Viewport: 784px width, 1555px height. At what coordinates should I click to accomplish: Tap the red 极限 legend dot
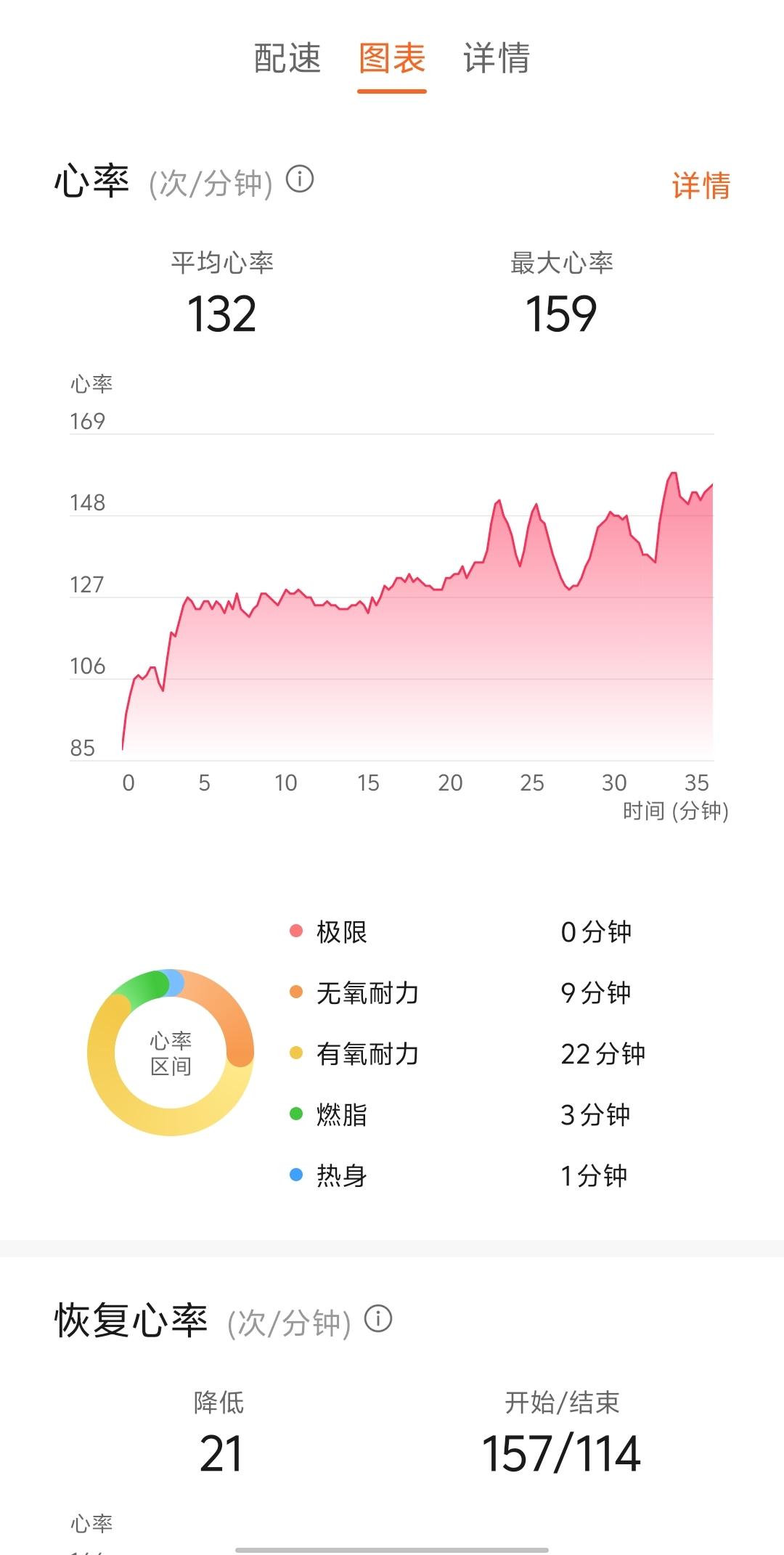click(x=293, y=931)
